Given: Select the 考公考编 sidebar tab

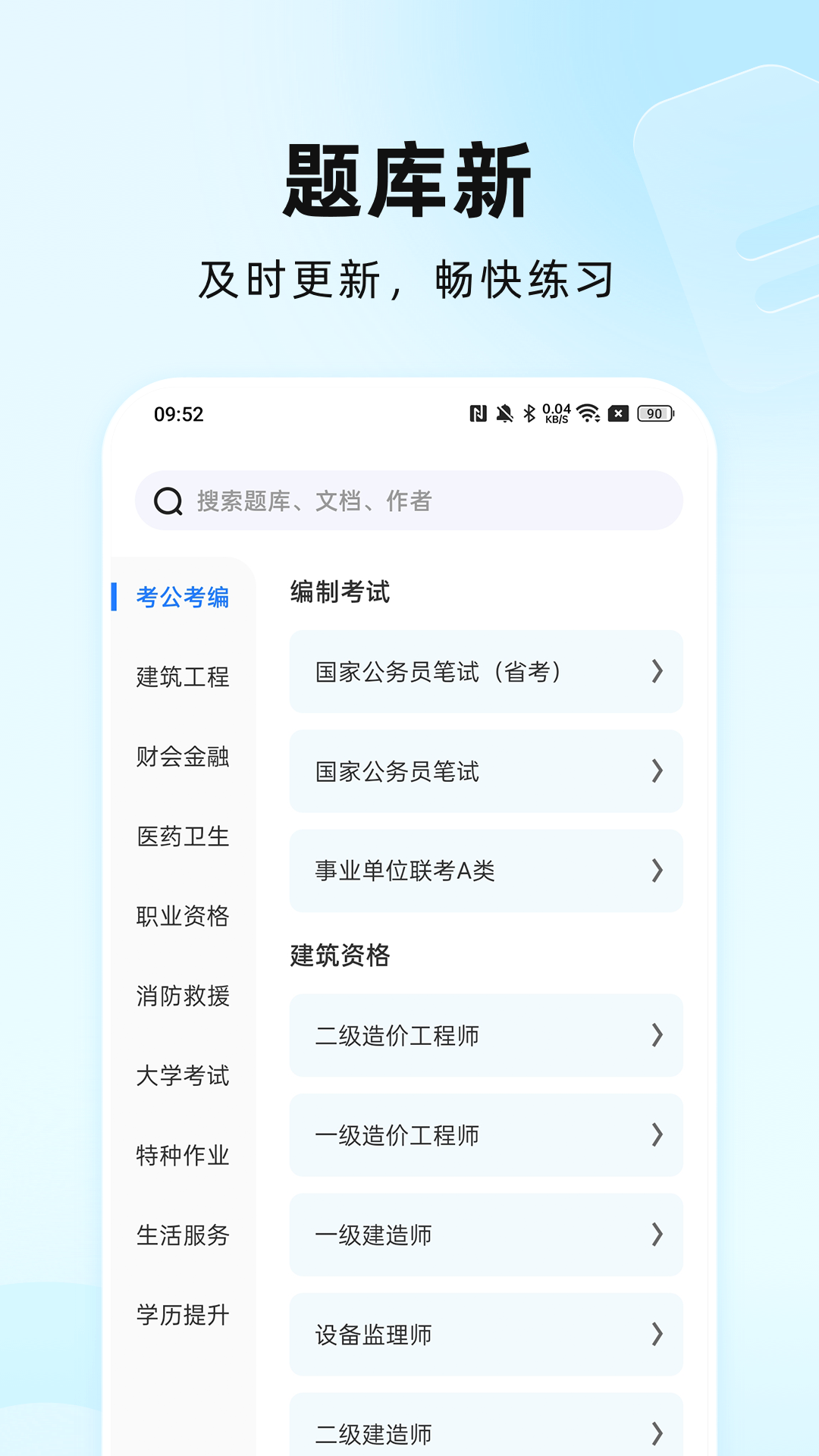Looking at the screenshot, I should tap(182, 597).
